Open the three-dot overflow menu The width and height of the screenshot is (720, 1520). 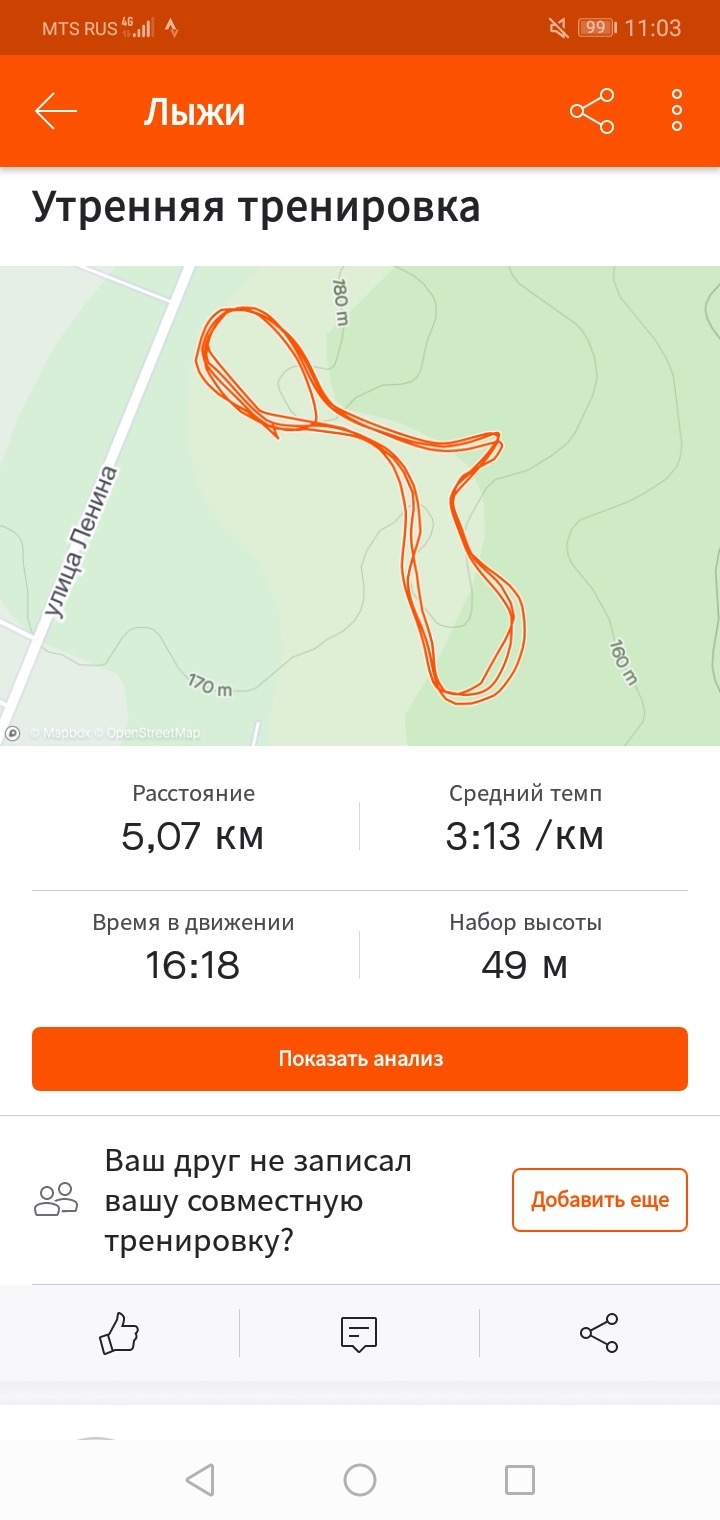[677, 111]
